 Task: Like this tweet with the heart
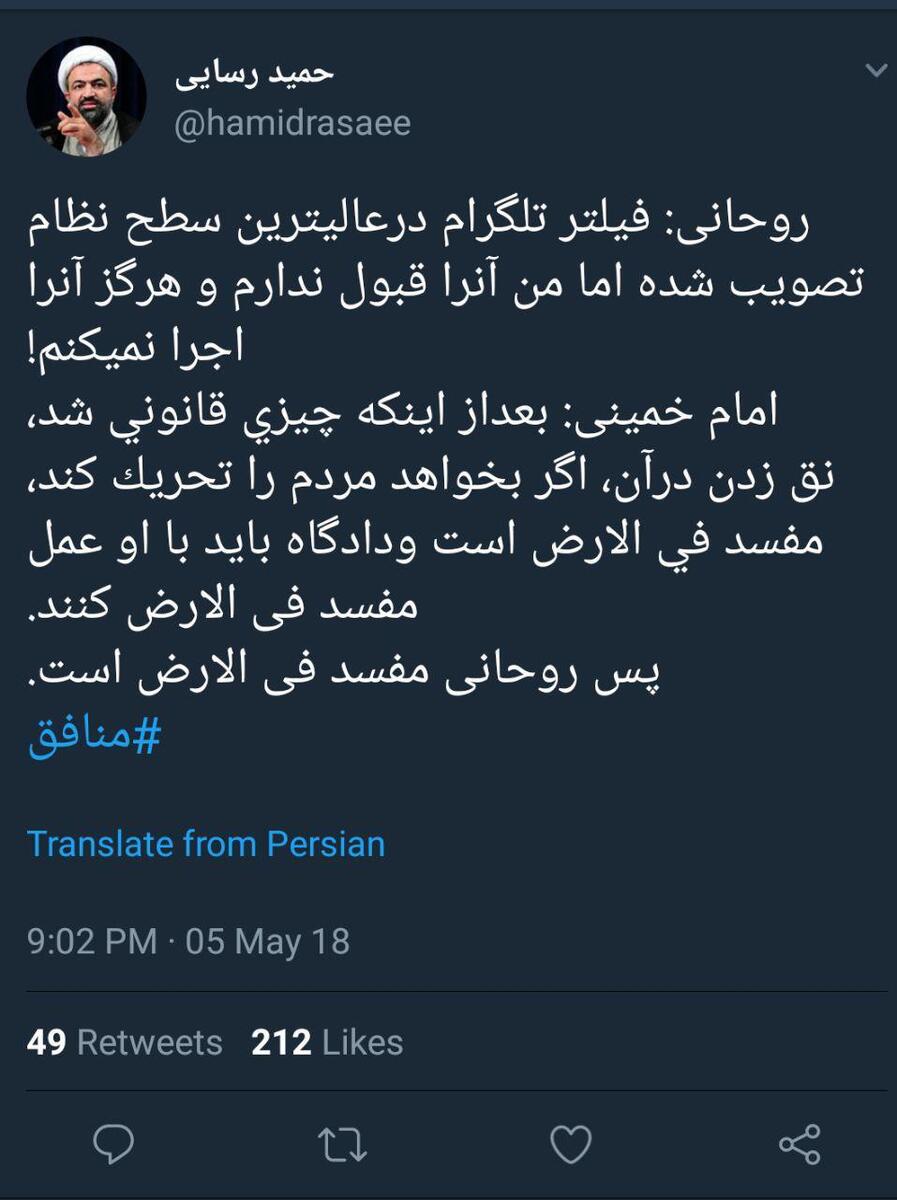pos(571,1144)
